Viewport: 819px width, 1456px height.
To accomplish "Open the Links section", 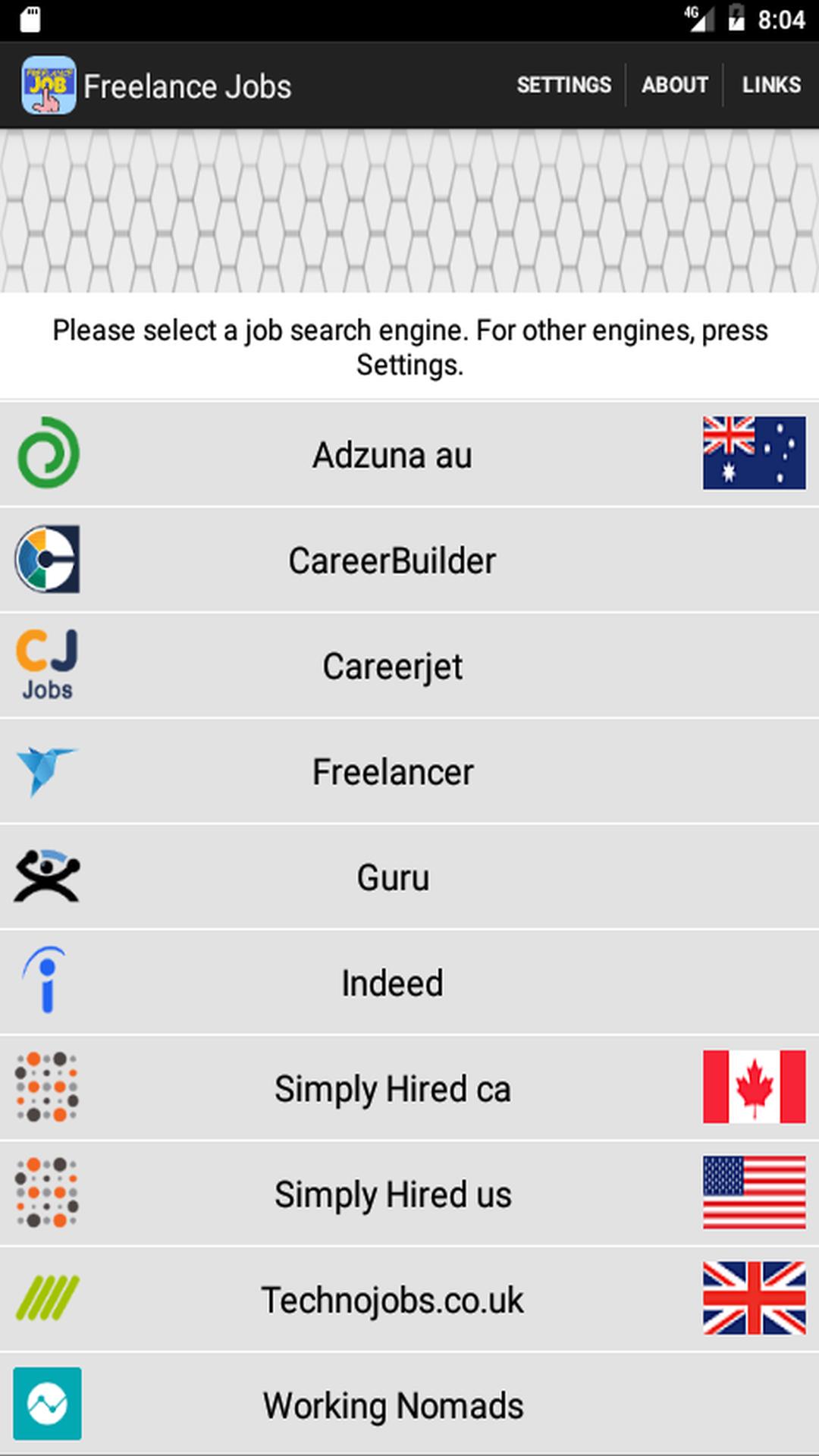I will click(x=770, y=85).
